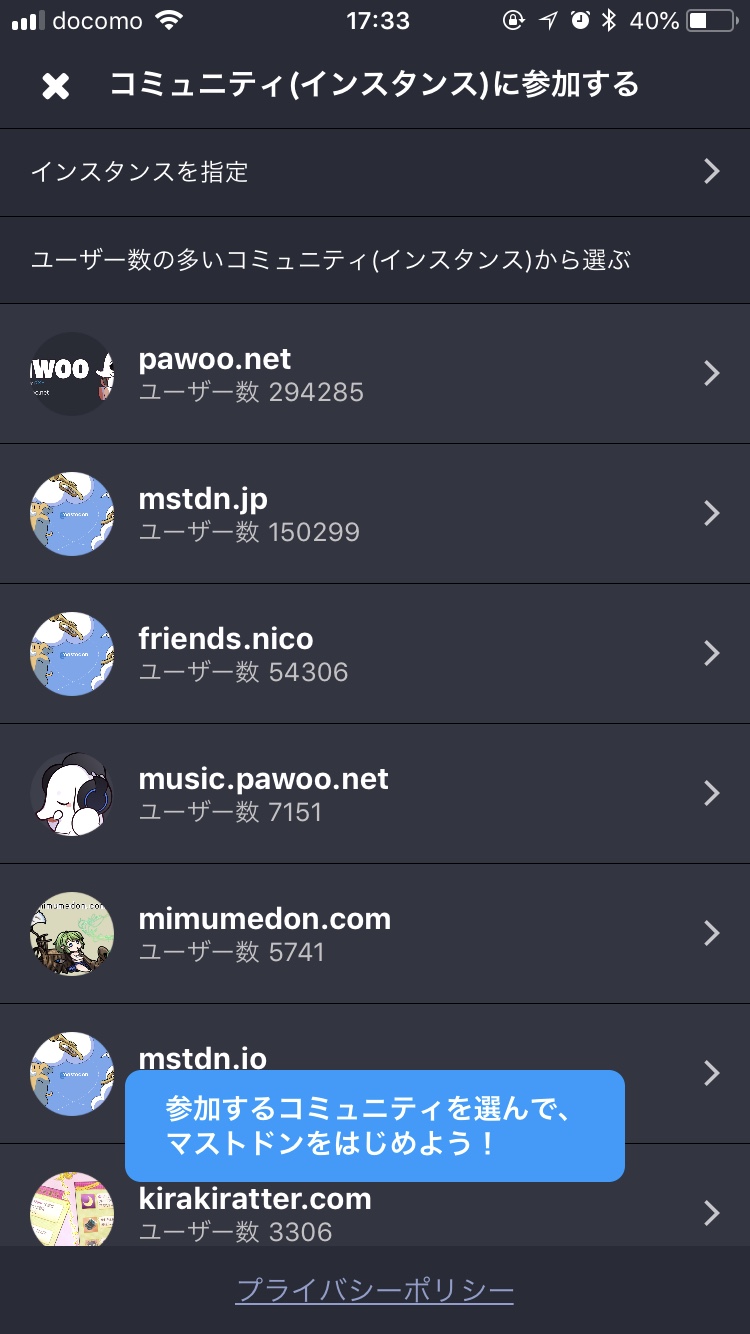
Task: Open the mimumedon.com instance
Action: pos(375,934)
